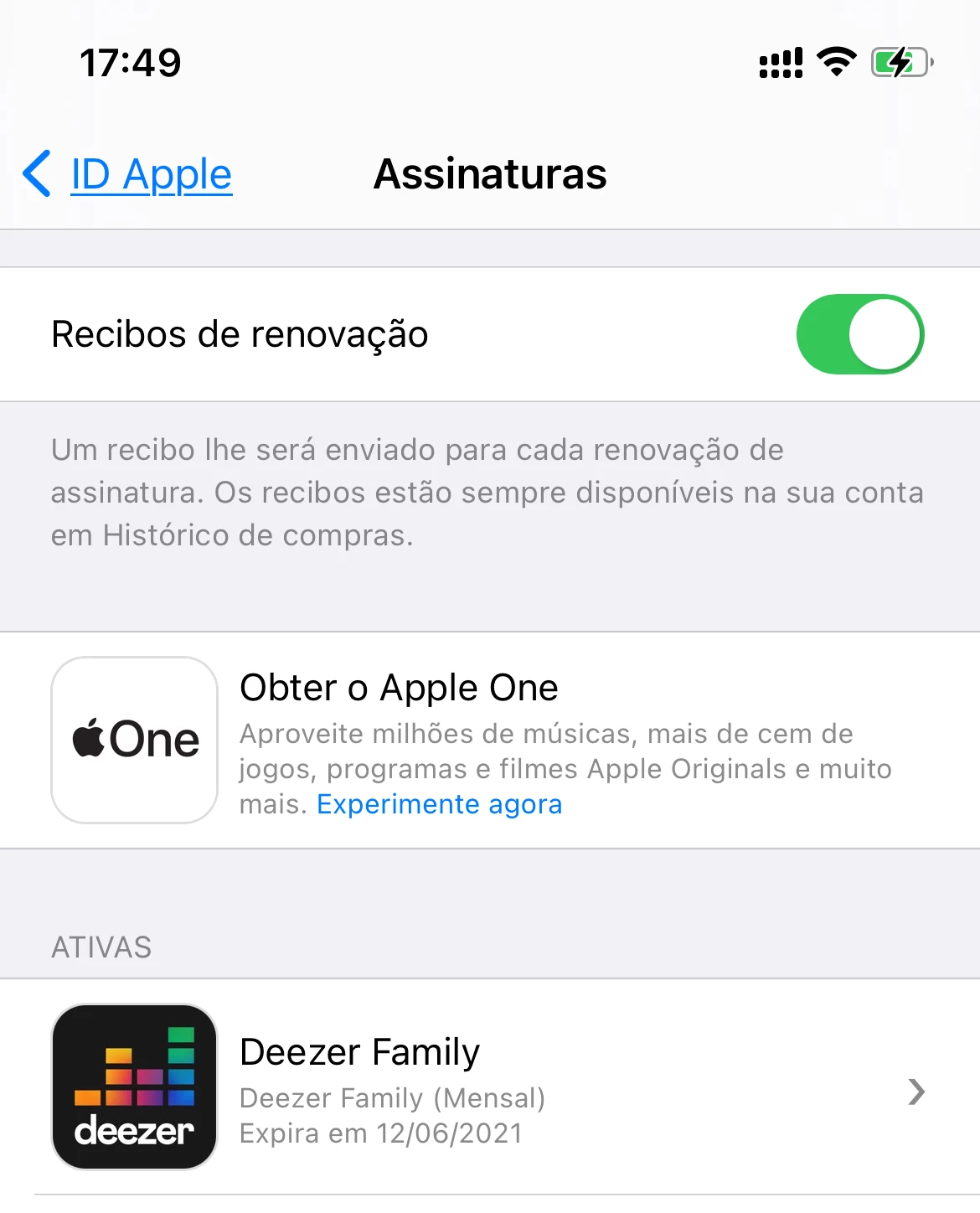The height and width of the screenshot is (1213, 980).
Task: Turn off Recibos de renovação
Action: pos(859,334)
